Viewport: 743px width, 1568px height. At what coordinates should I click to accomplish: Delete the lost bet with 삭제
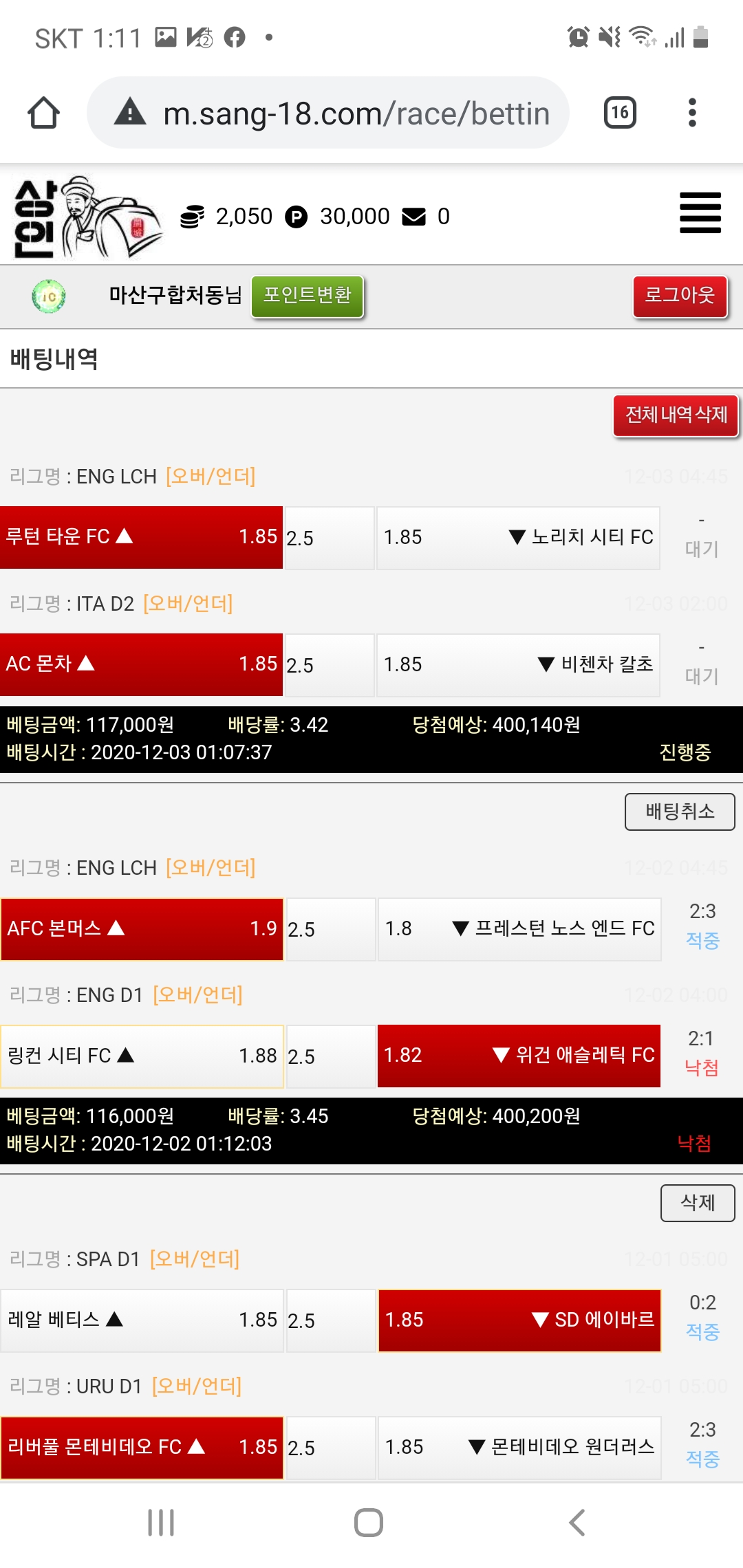[x=698, y=1202]
